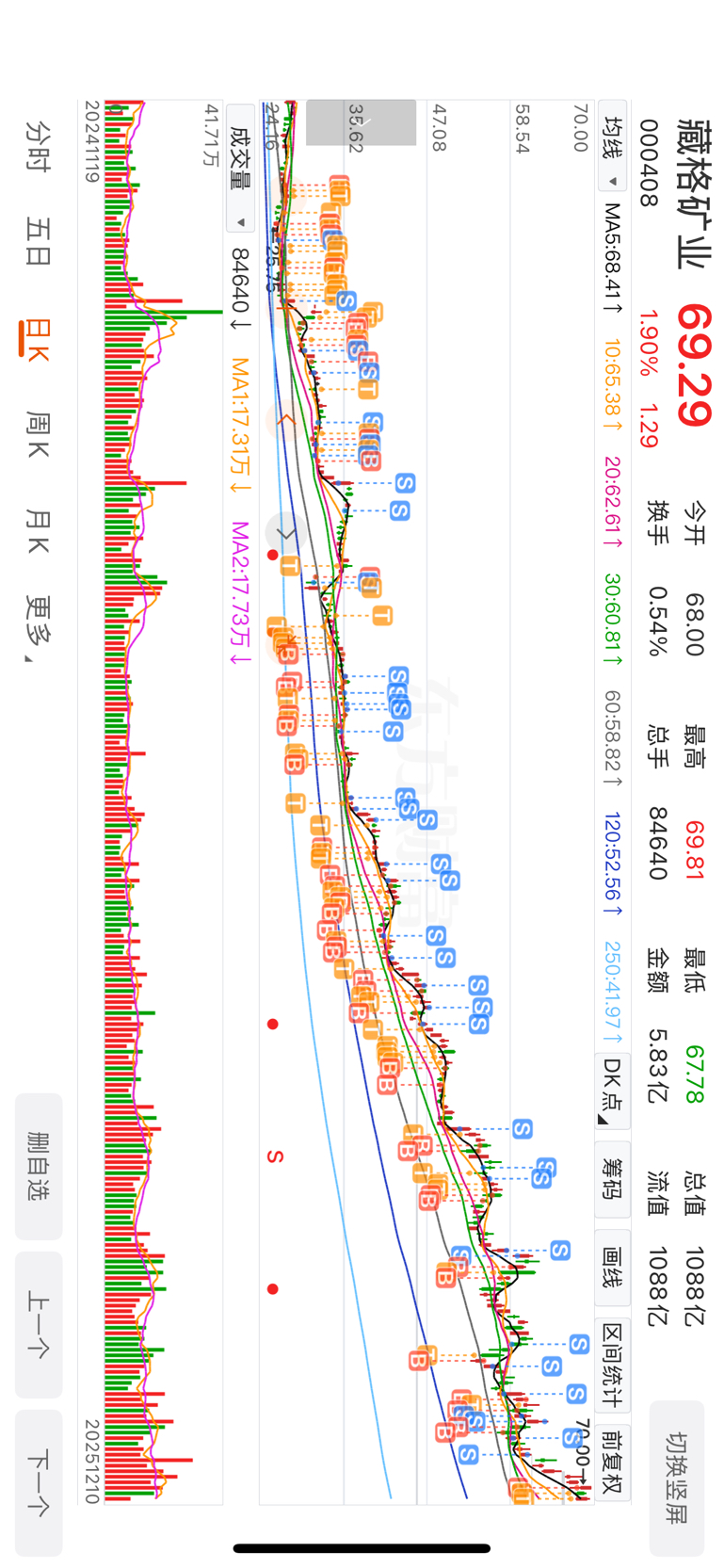Viewport: 724px width, 1568px height.
Task: Expand the 成交量 indicator dropdown
Action: click(241, 177)
